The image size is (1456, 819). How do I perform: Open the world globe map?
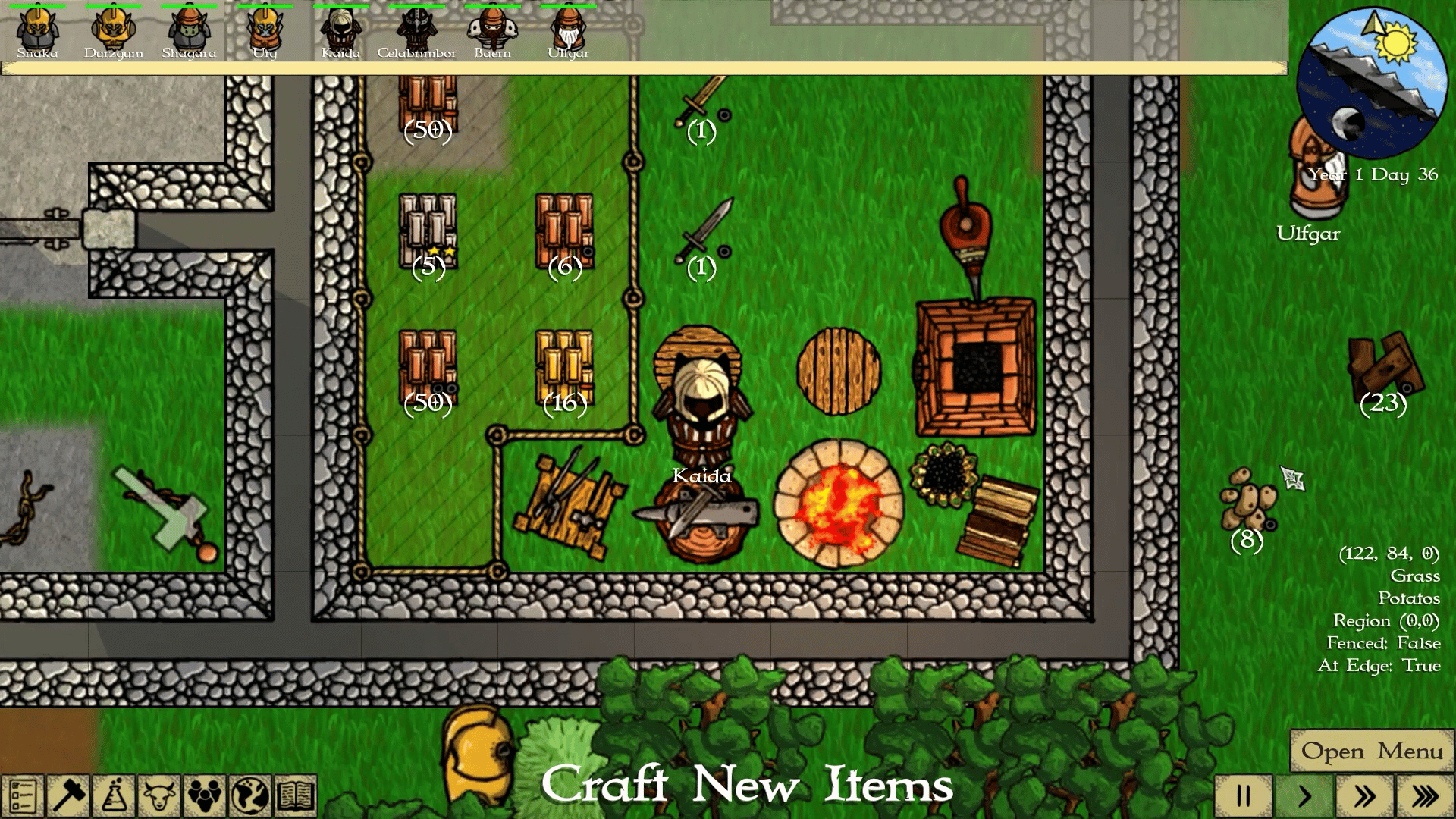tap(250, 796)
